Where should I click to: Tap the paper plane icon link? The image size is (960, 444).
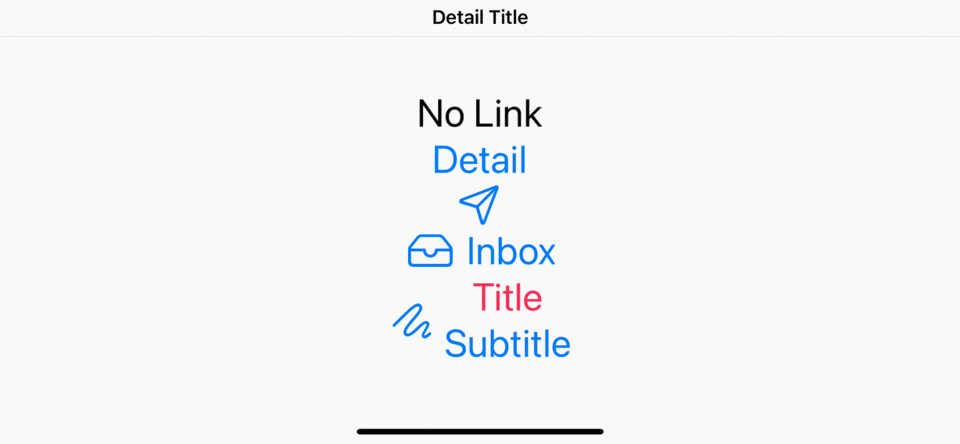(x=479, y=204)
